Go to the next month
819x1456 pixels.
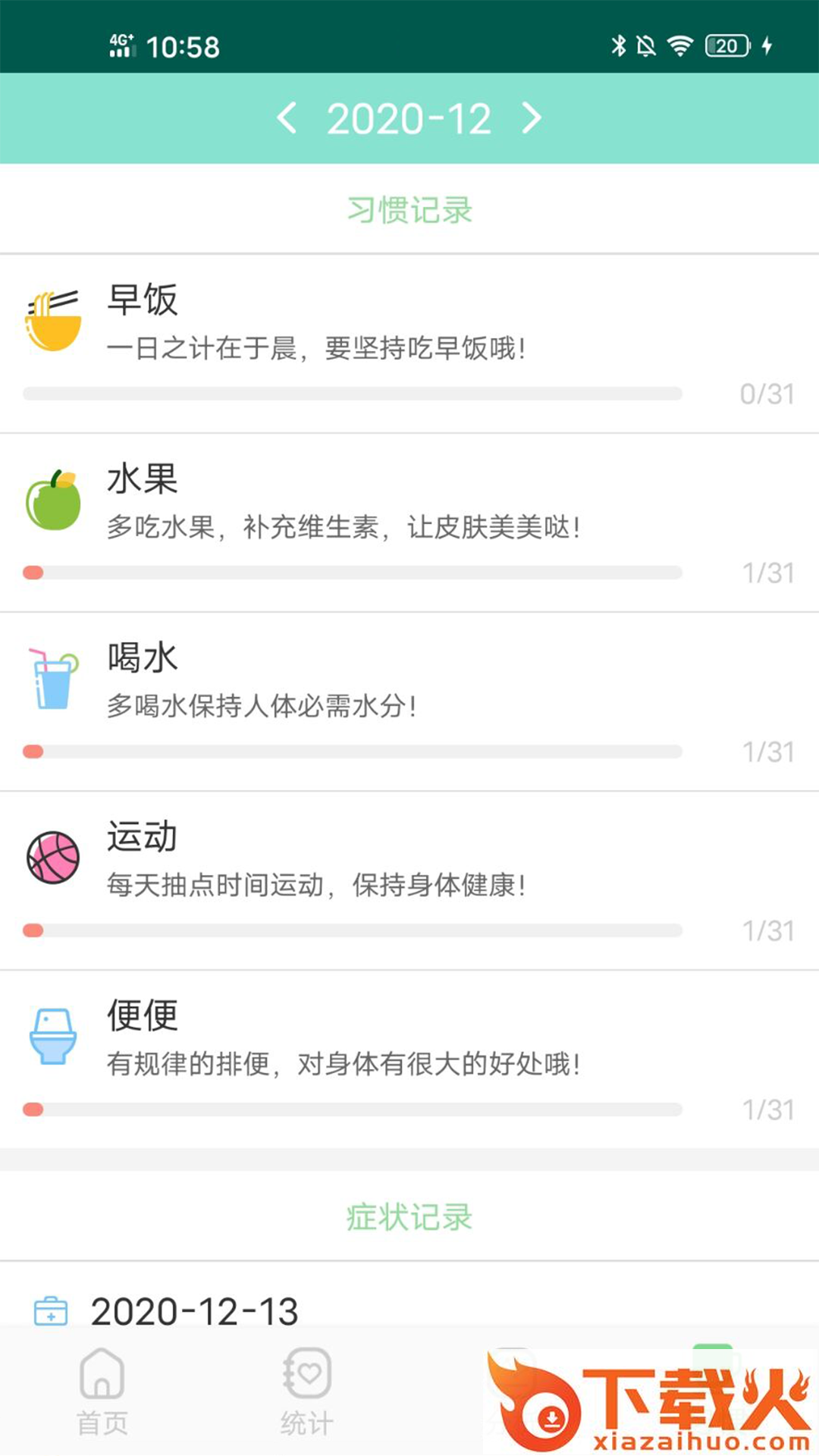point(532,118)
